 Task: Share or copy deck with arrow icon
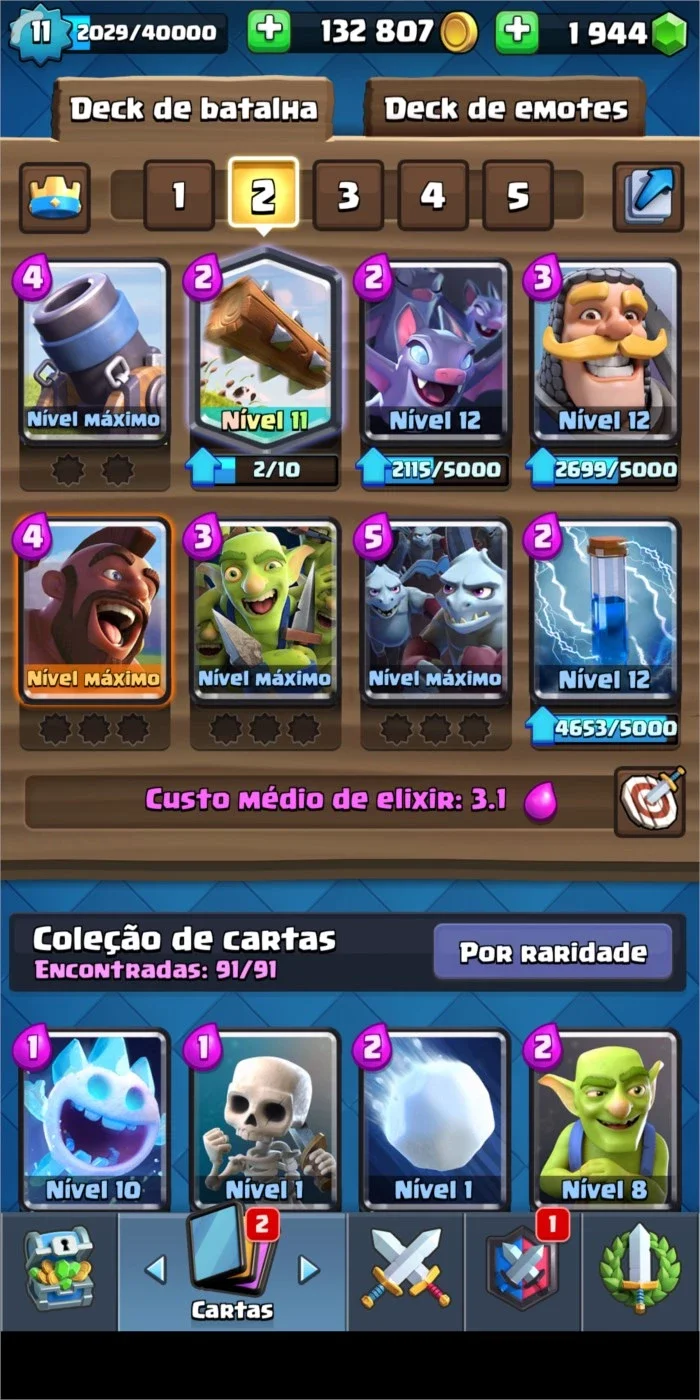648,197
